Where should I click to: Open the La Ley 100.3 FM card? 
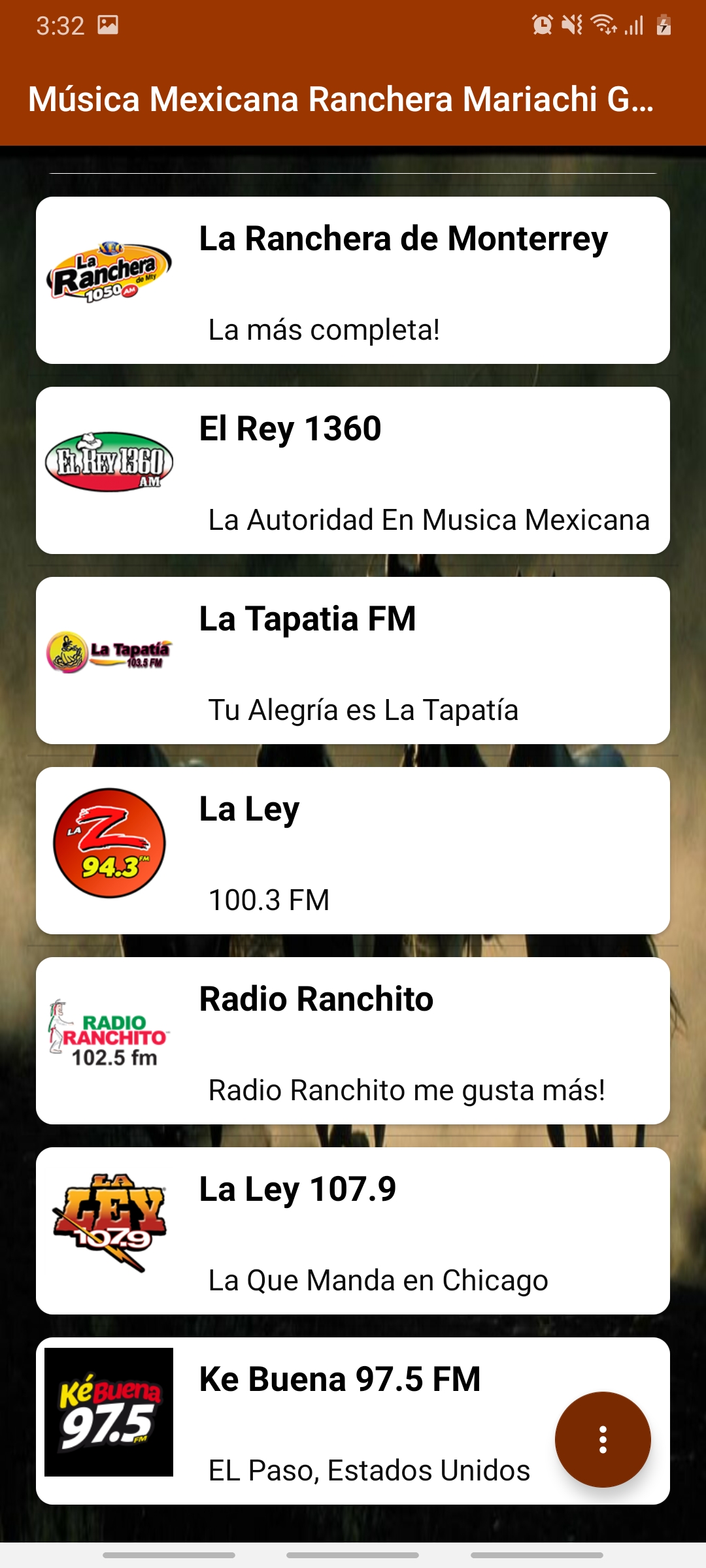[x=353, y=851]
